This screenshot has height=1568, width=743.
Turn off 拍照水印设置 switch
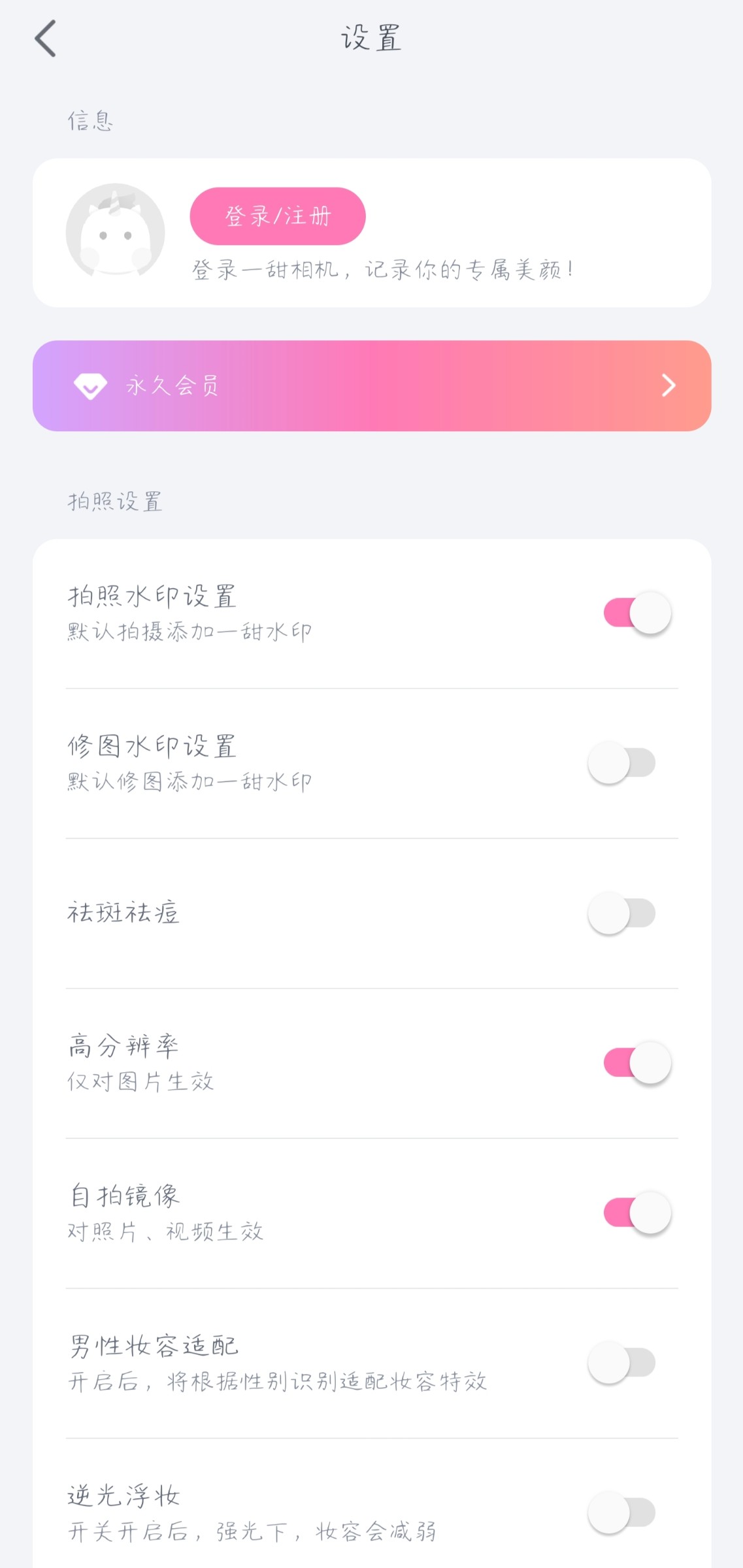636,613
